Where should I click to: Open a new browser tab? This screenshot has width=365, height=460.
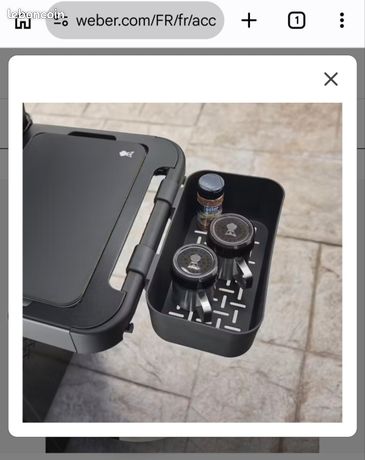tap(249, 21)
